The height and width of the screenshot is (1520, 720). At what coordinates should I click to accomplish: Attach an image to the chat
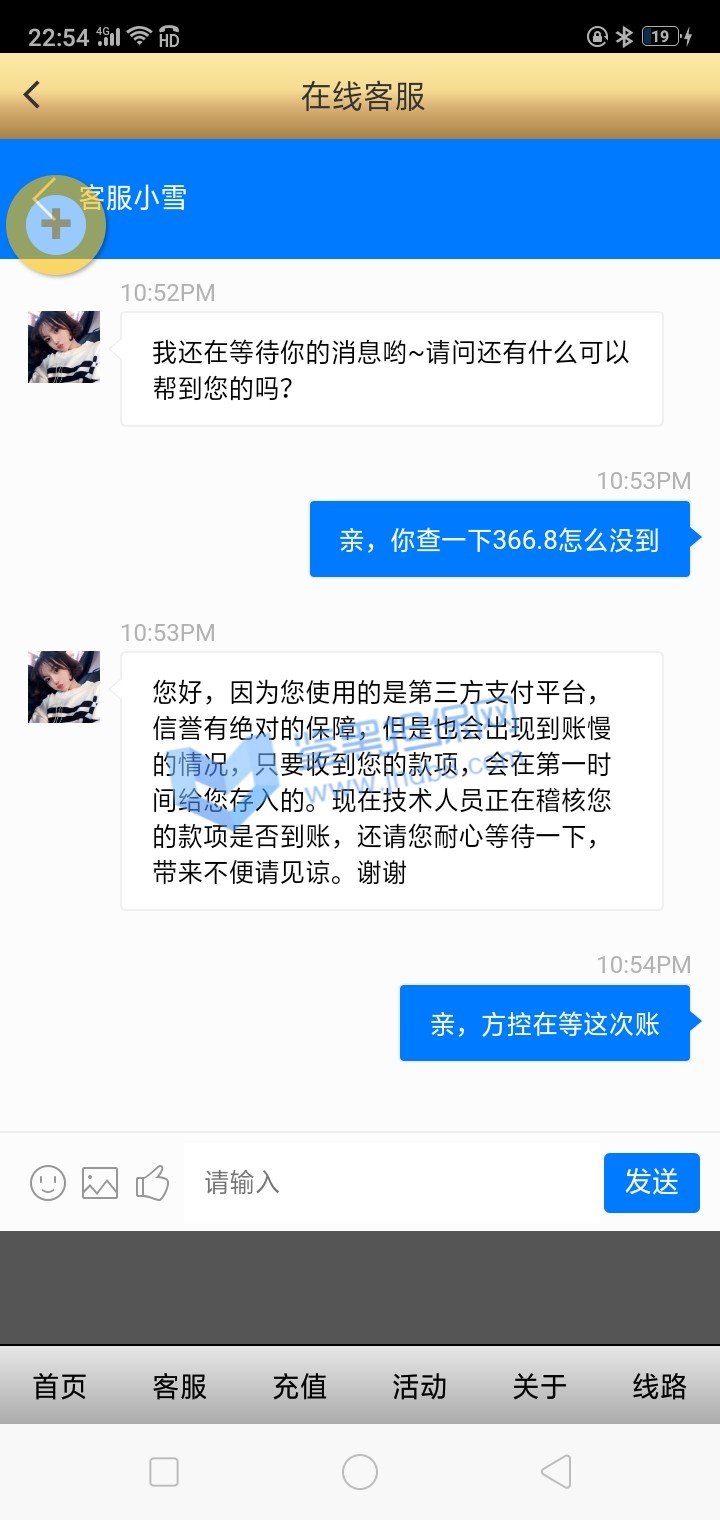100,1183
